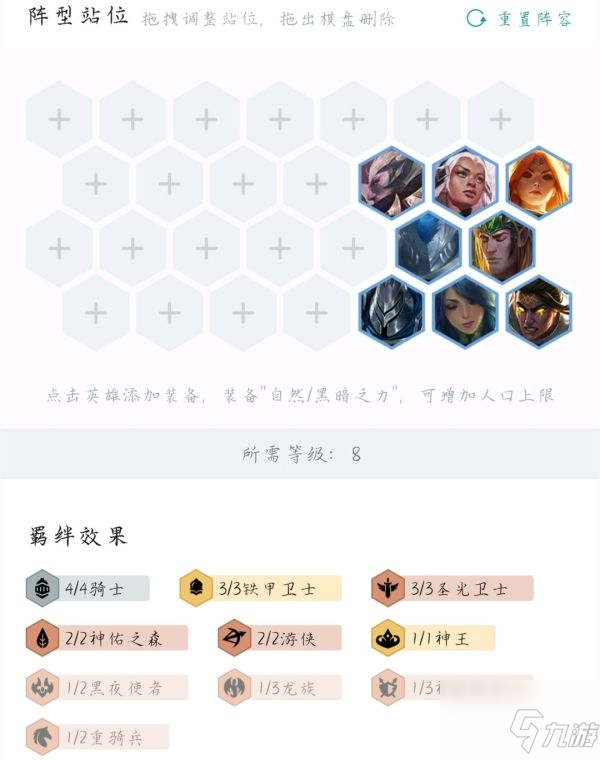Screen dimensions: 600x760
Task: Open the 3/3铁甲卫士 trait chip
Action: pos(261,589)
